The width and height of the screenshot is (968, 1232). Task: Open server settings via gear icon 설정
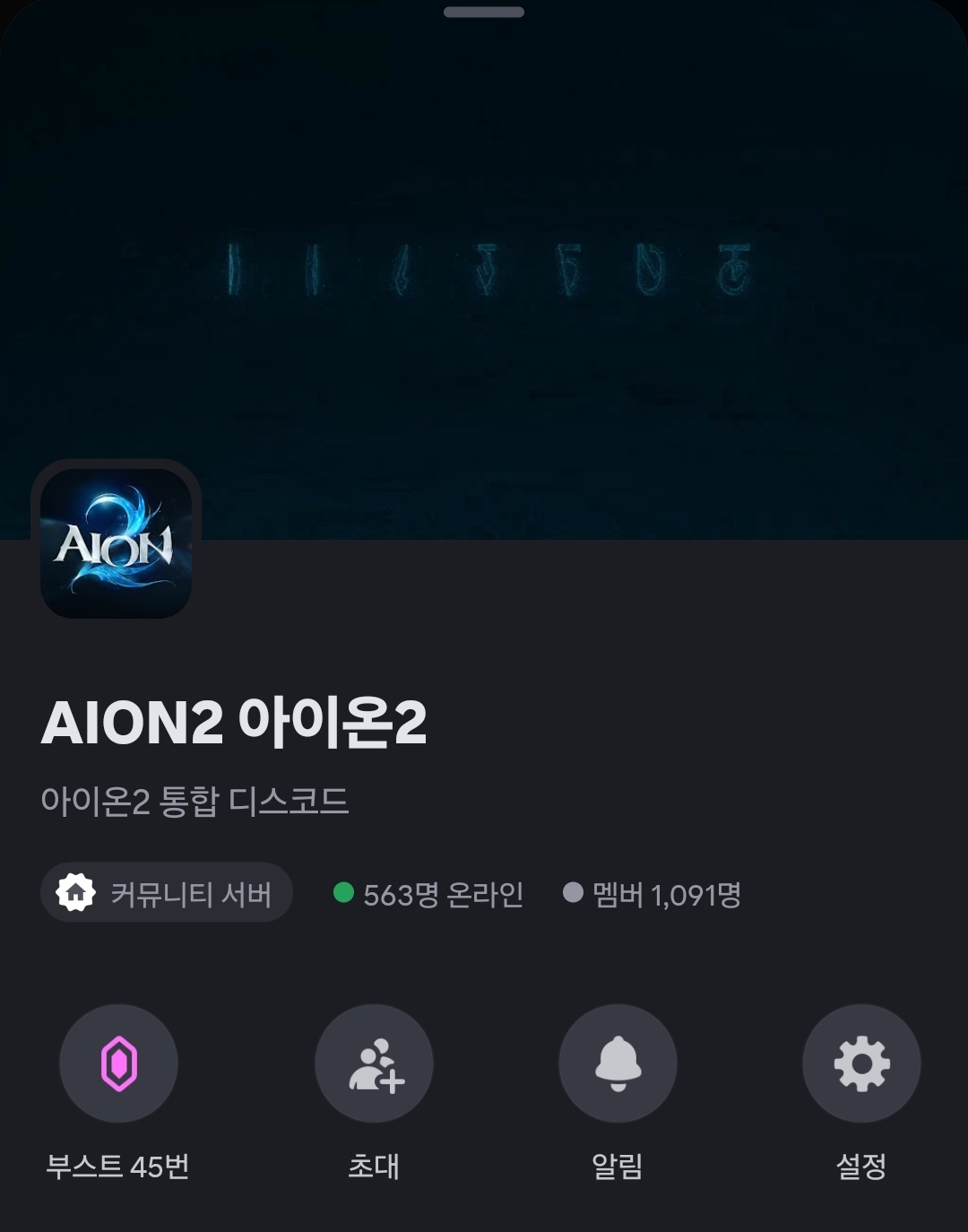861,1063
